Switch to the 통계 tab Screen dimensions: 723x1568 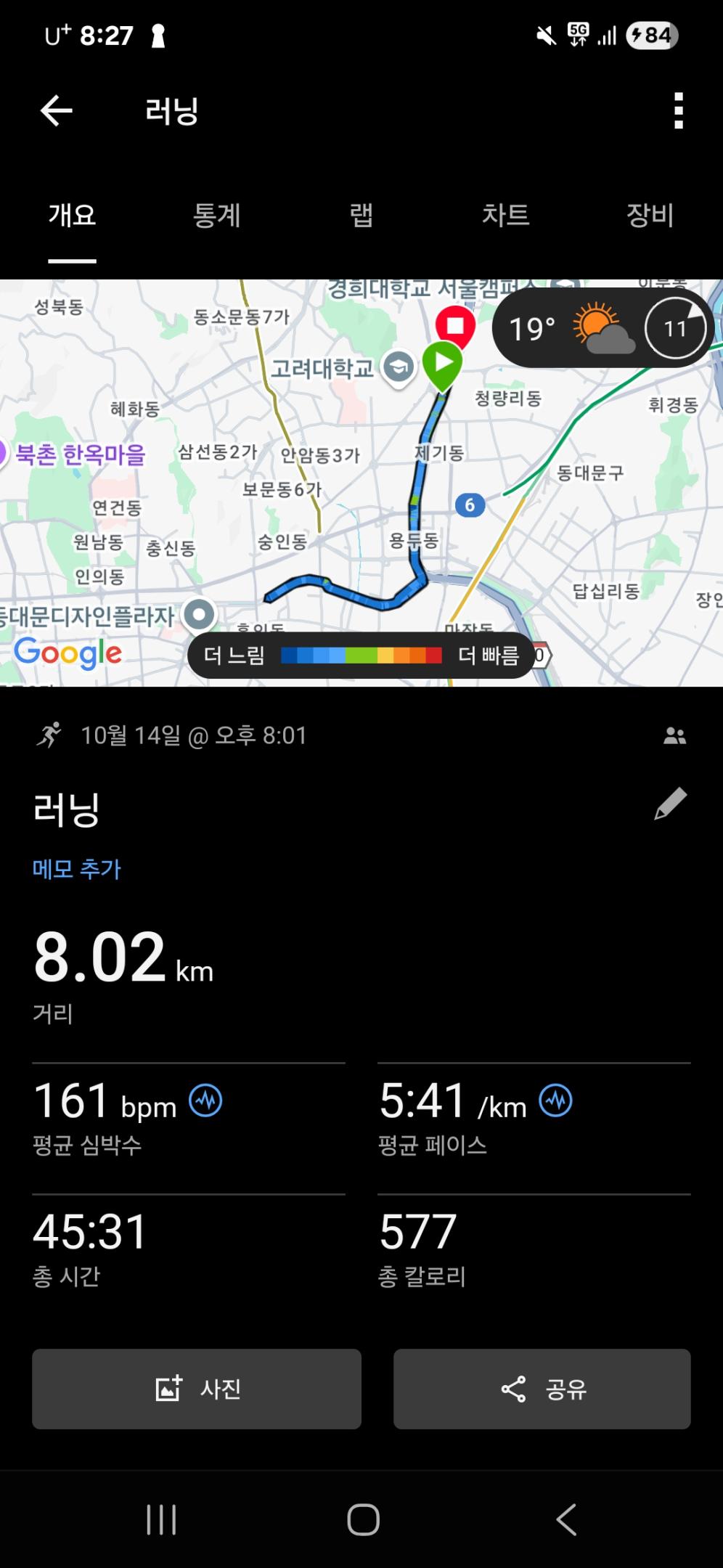point(216,215)
